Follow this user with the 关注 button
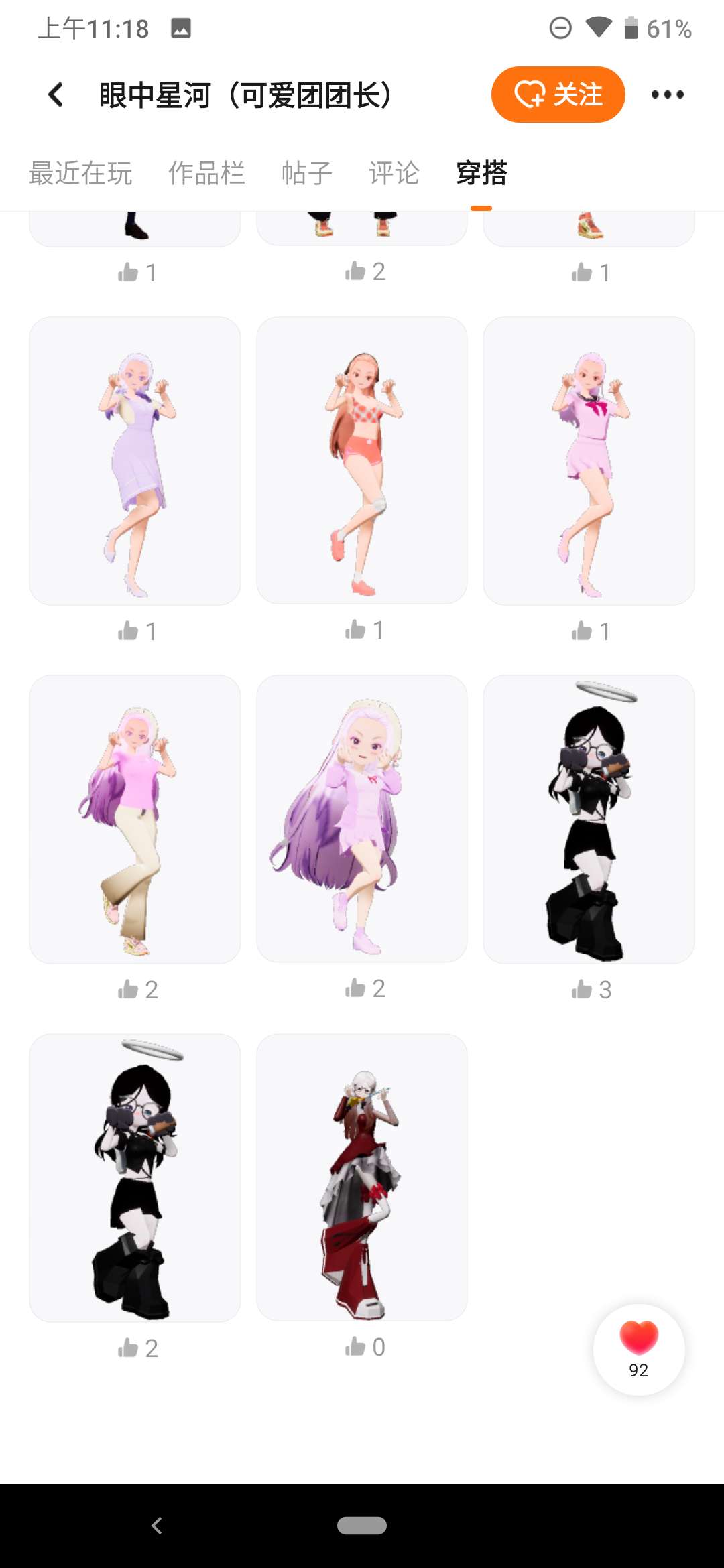This screenshot has height=1568, width=724. (558, 94)
